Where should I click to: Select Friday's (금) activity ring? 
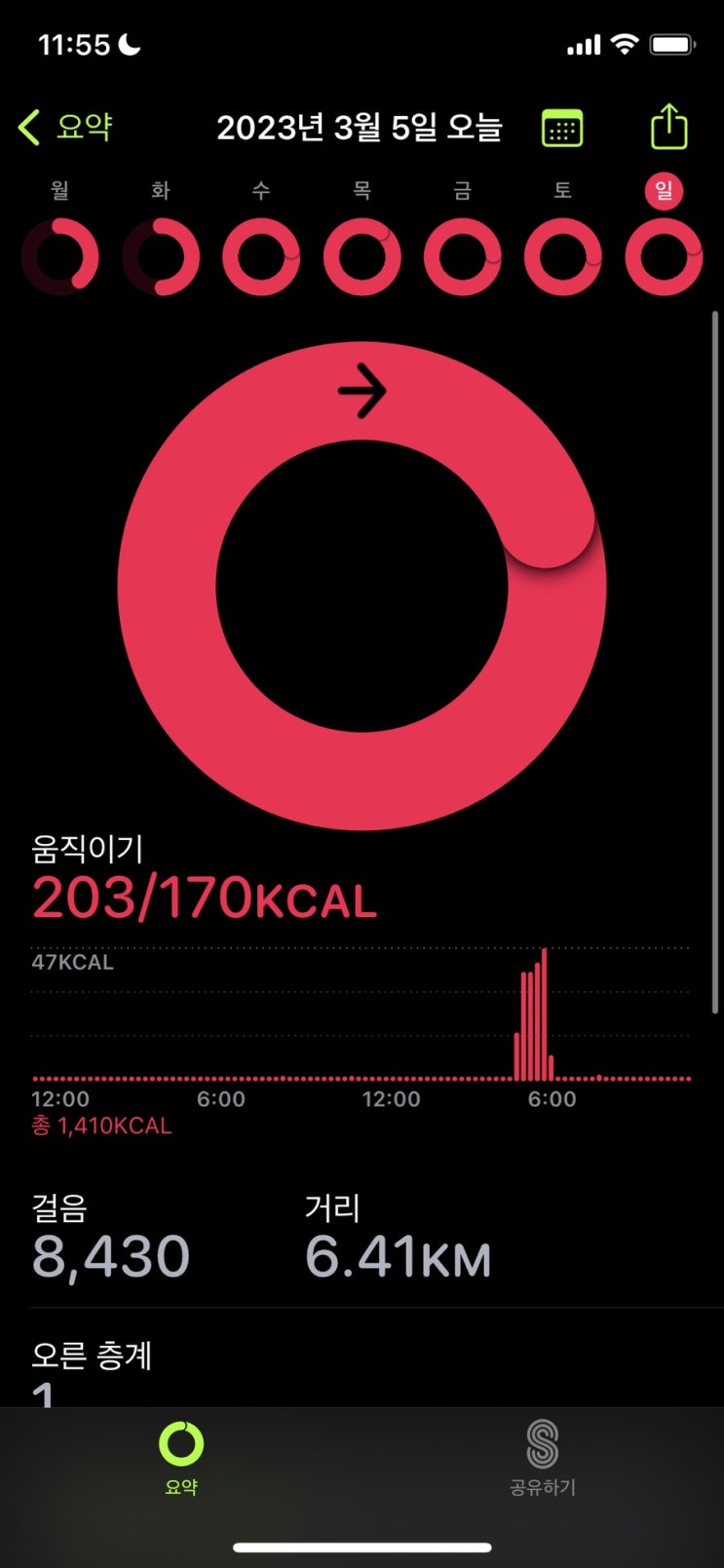(x=463, y=257)
